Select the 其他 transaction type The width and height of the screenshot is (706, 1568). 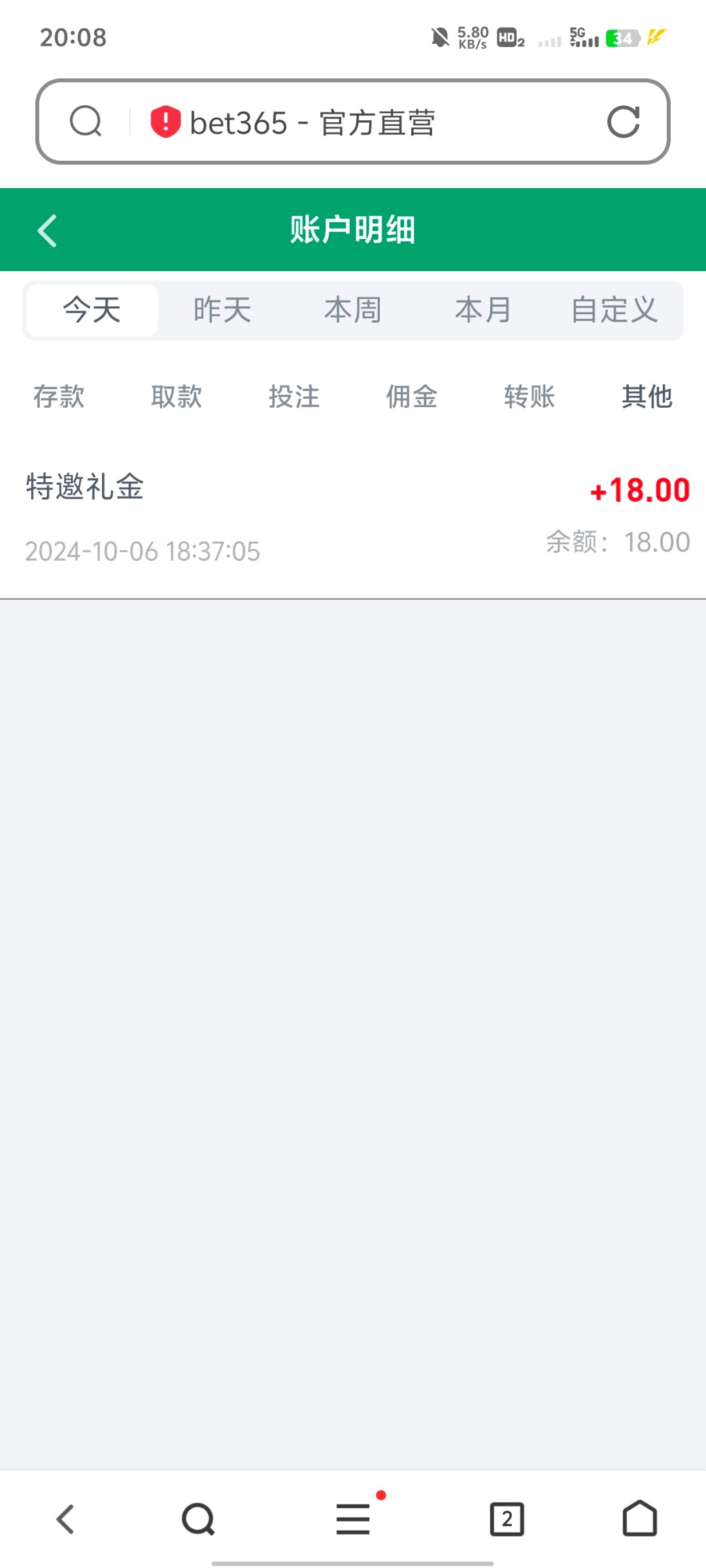click(x=647, y=397)
